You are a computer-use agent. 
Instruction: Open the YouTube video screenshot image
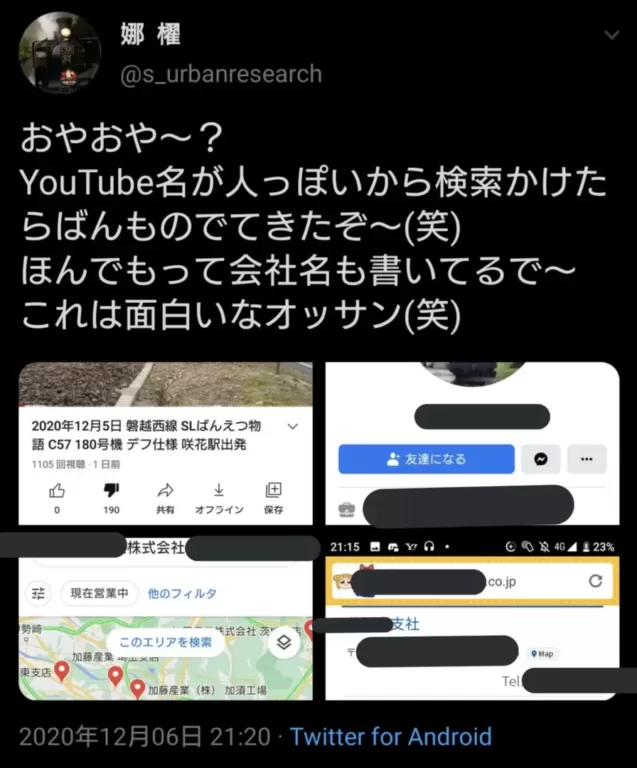coord(165,444)
